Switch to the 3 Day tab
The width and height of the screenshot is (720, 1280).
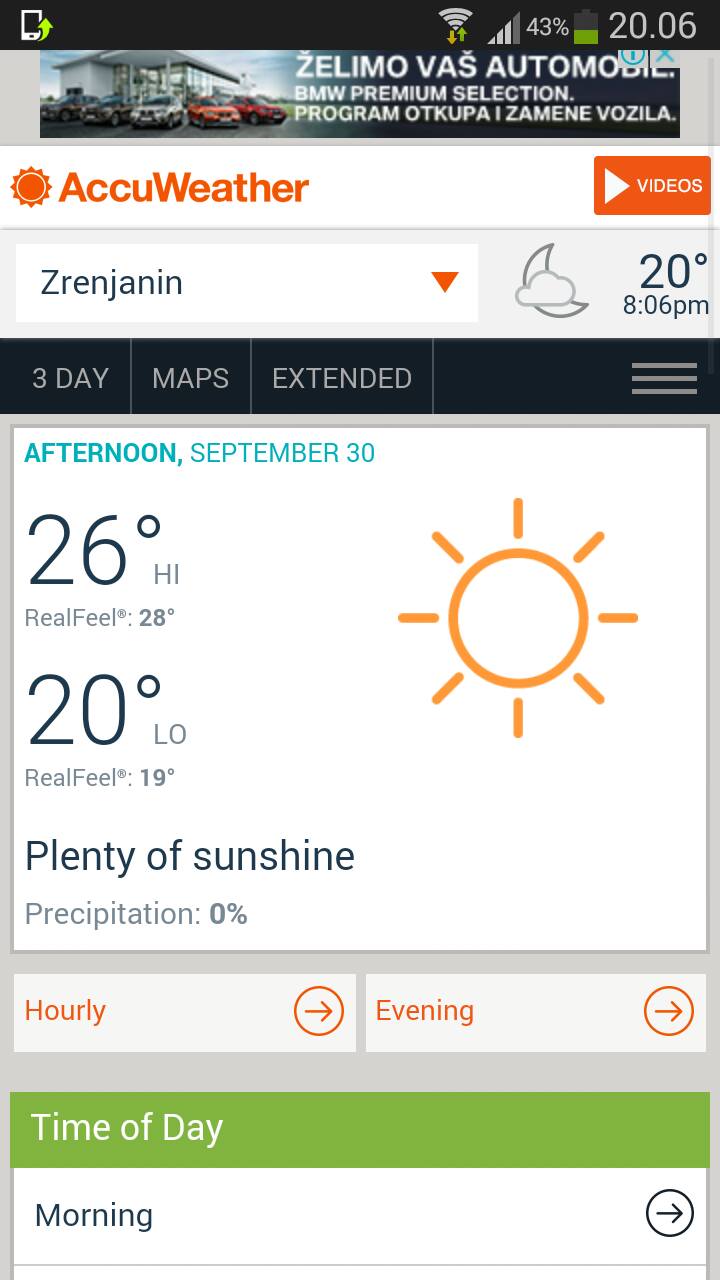coord(70,378)
